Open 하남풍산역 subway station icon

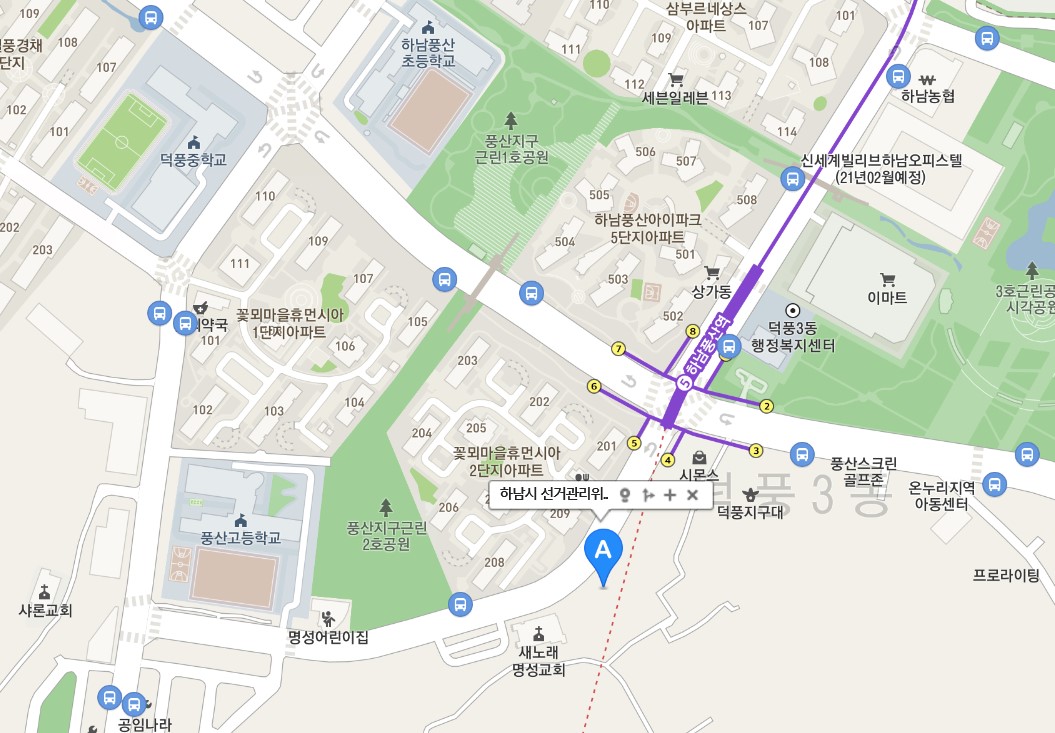coord(685,383)
